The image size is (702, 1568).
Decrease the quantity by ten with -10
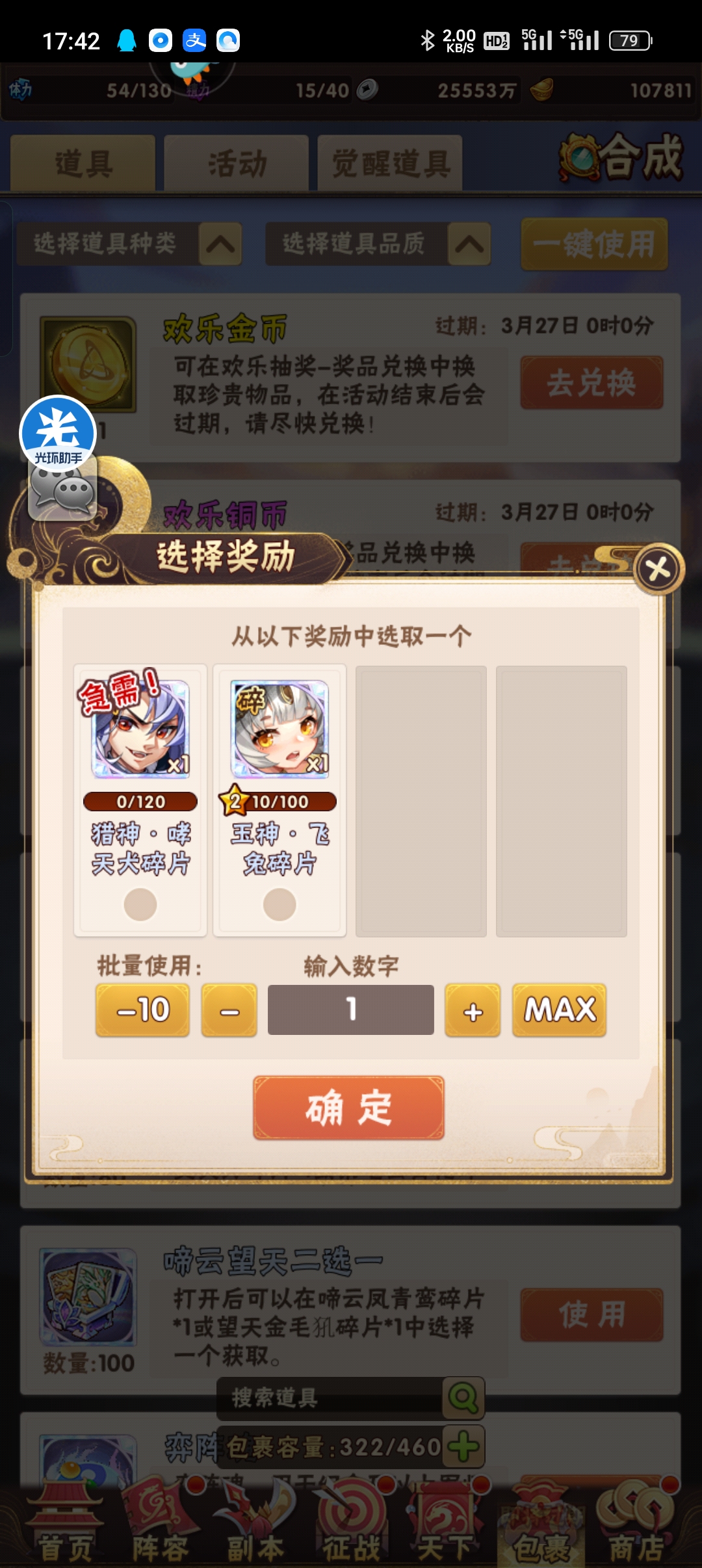[142, 1010]
